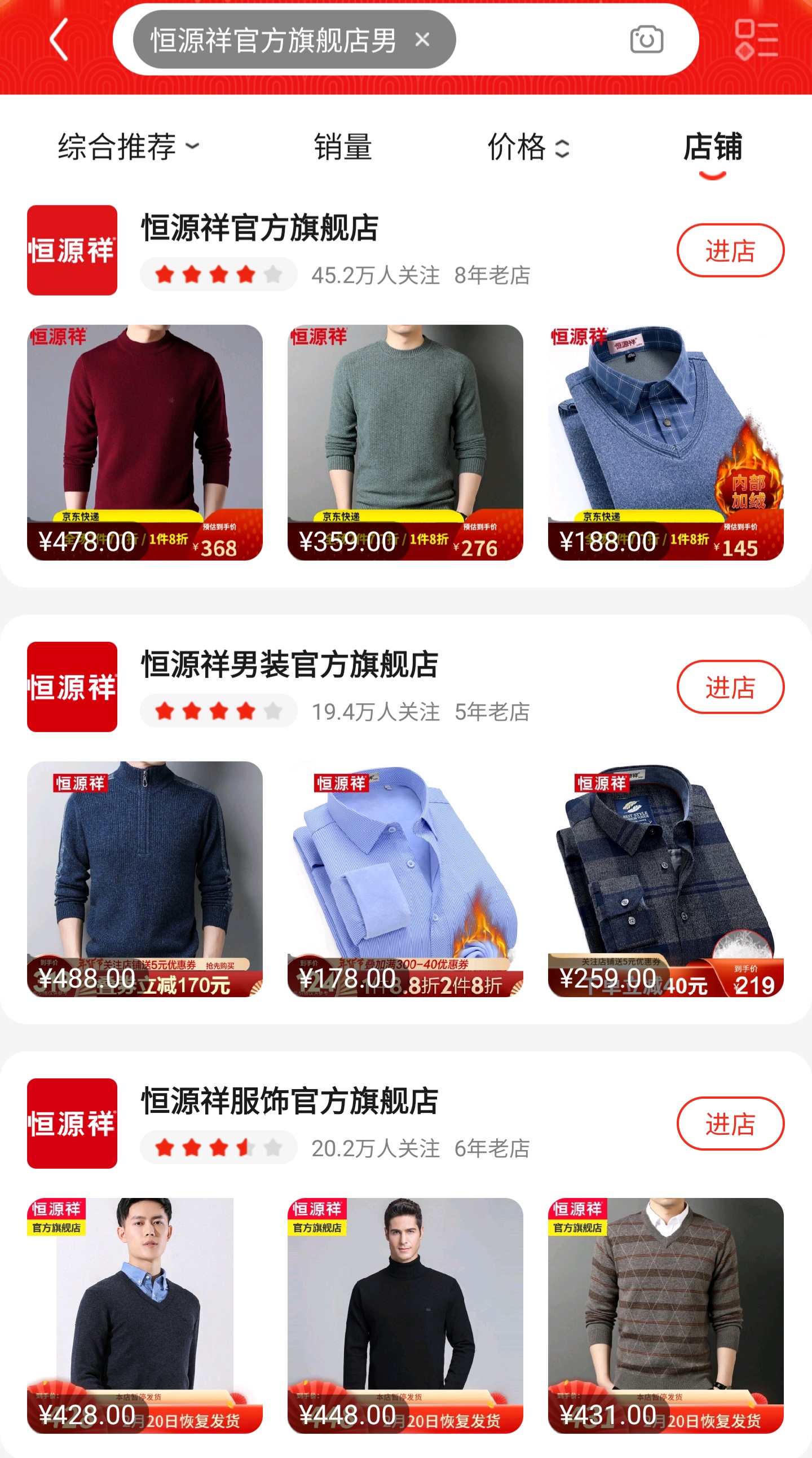This screenshot has height=1458, width=812.
Task: Enter 恒源祥男装官方旗舰店 via 进店 button
Action: pos(730,687)
